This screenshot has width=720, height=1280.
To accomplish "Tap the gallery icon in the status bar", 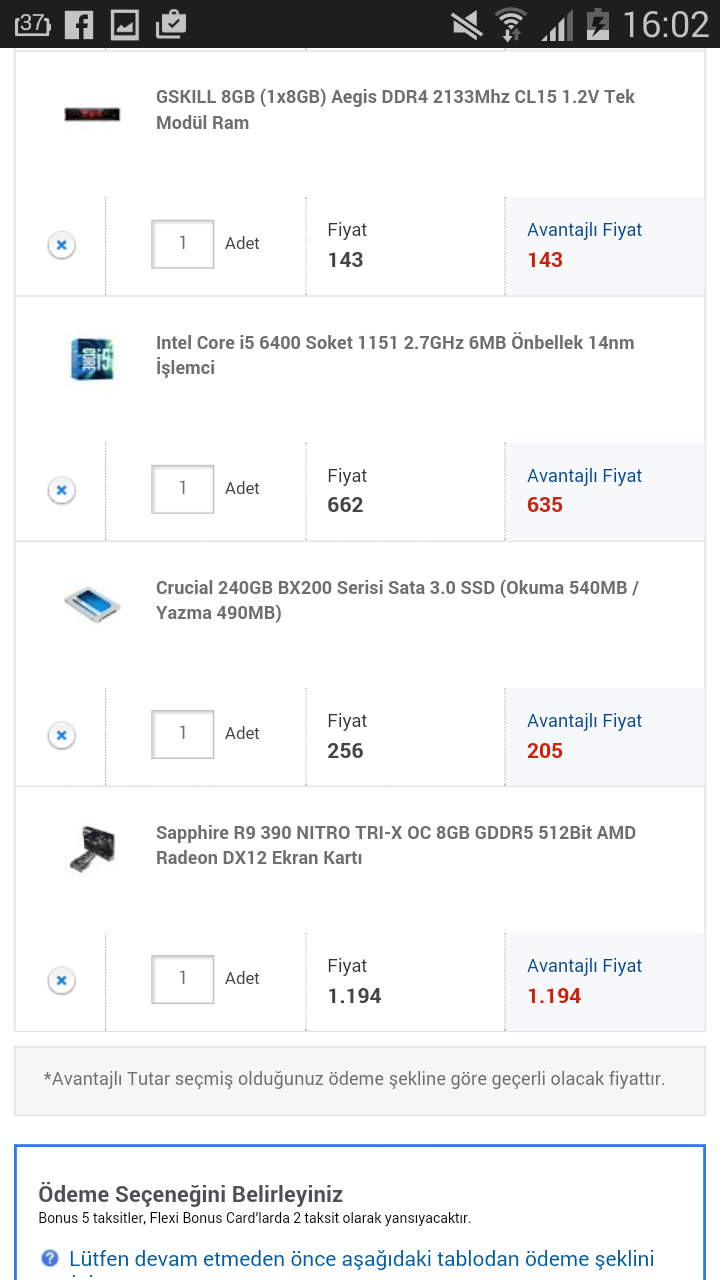I will point(127,24).
